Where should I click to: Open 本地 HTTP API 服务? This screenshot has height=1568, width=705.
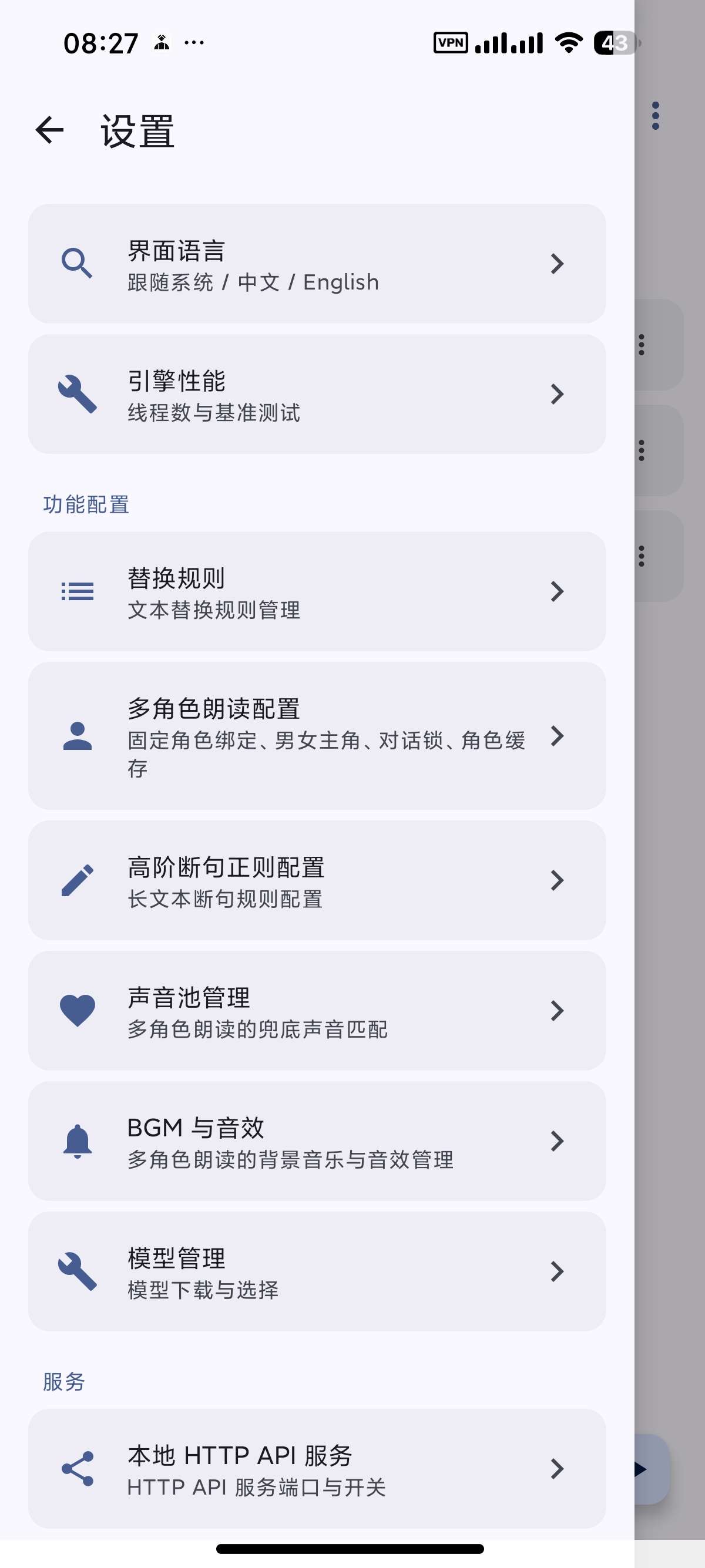tap(317, 1468)
